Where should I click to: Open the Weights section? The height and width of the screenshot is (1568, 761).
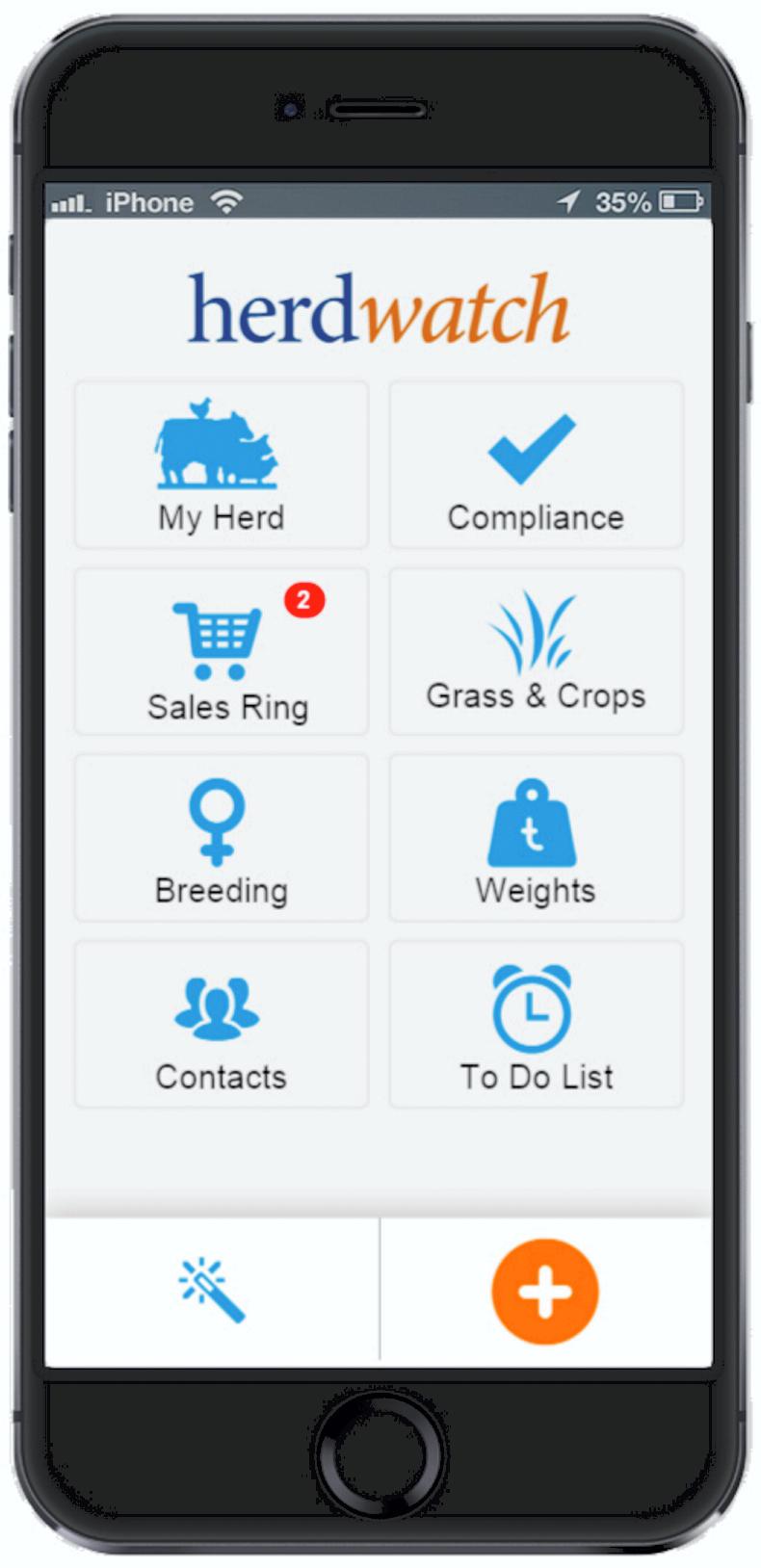coord(536,839)
